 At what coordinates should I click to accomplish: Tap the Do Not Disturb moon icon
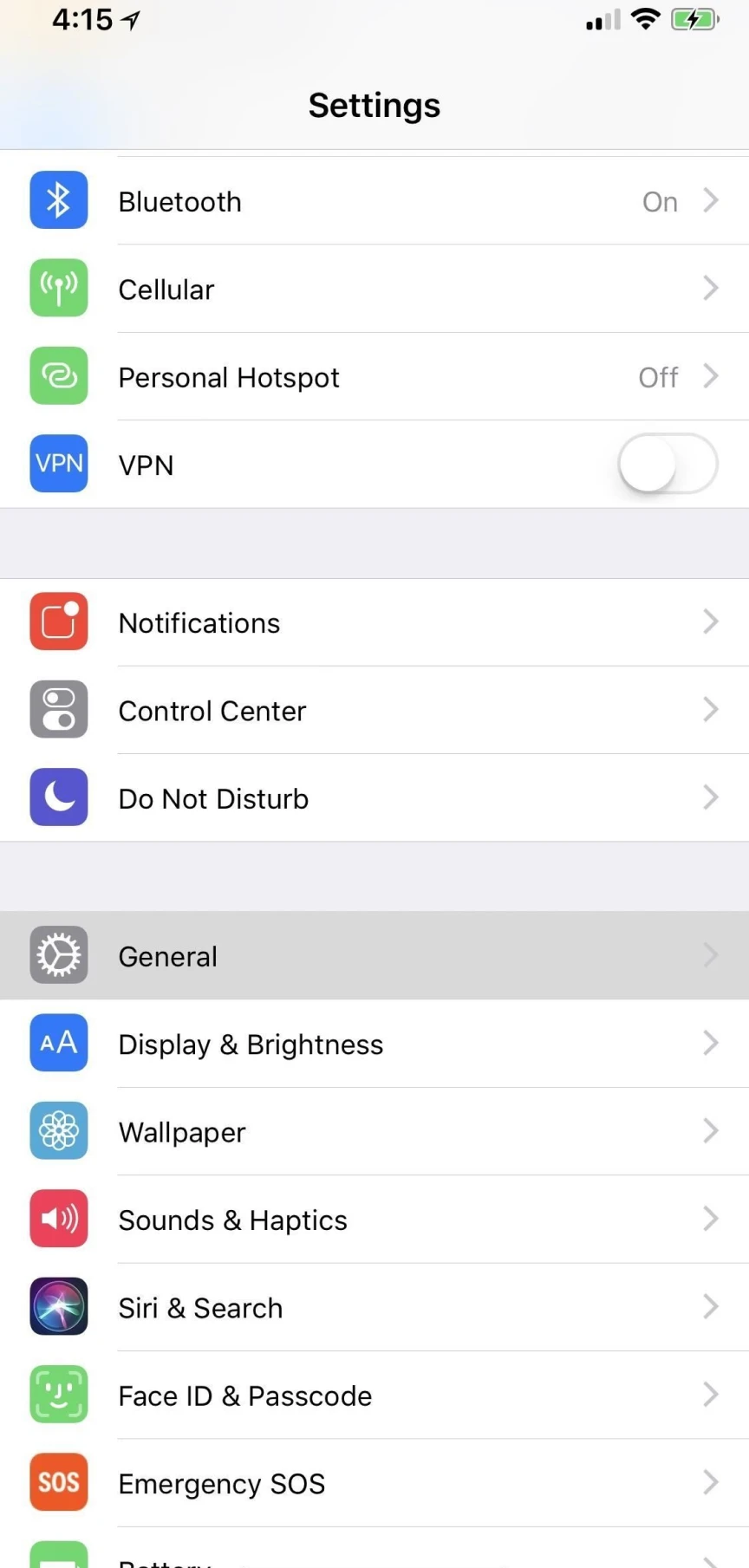click(x=58, y=797)
